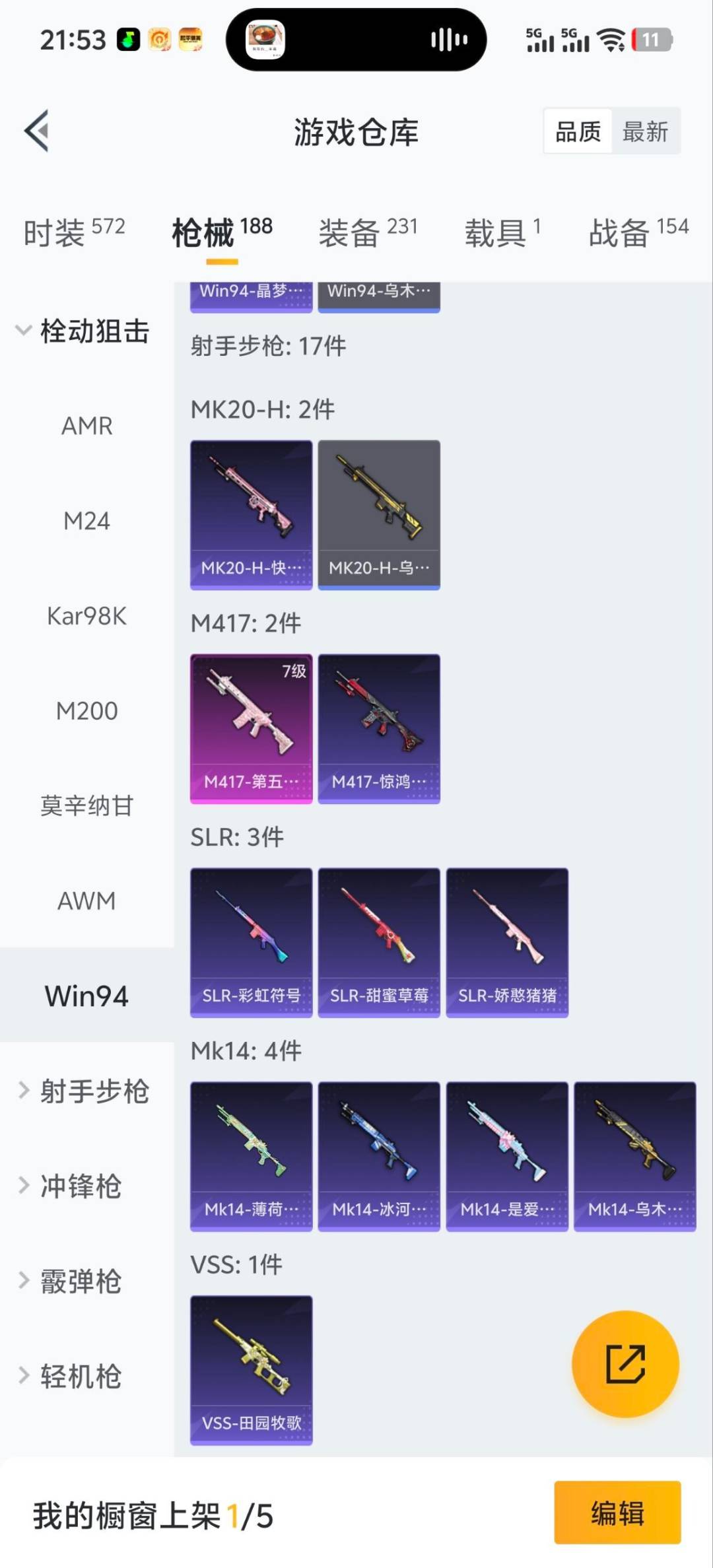Viewport: 713px width, 1568px height.
Task: Select Kar98K in the sidebar
Action: (86, 616)
